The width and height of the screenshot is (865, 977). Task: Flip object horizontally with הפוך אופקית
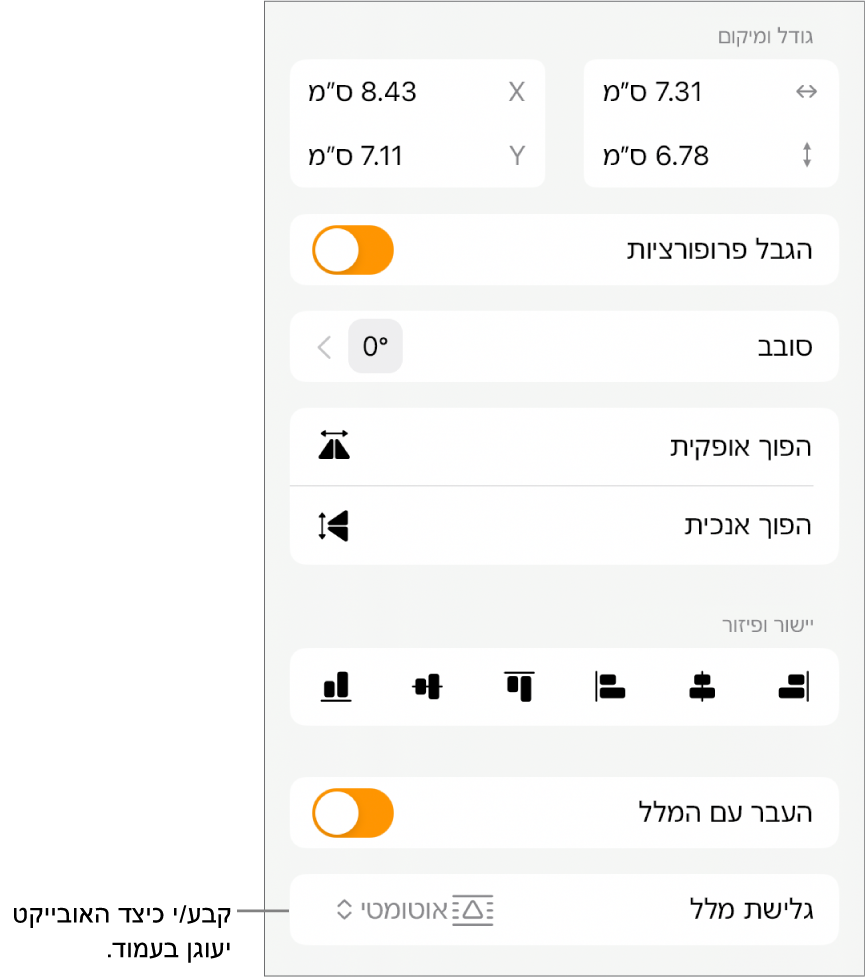(x=564, y=446)
